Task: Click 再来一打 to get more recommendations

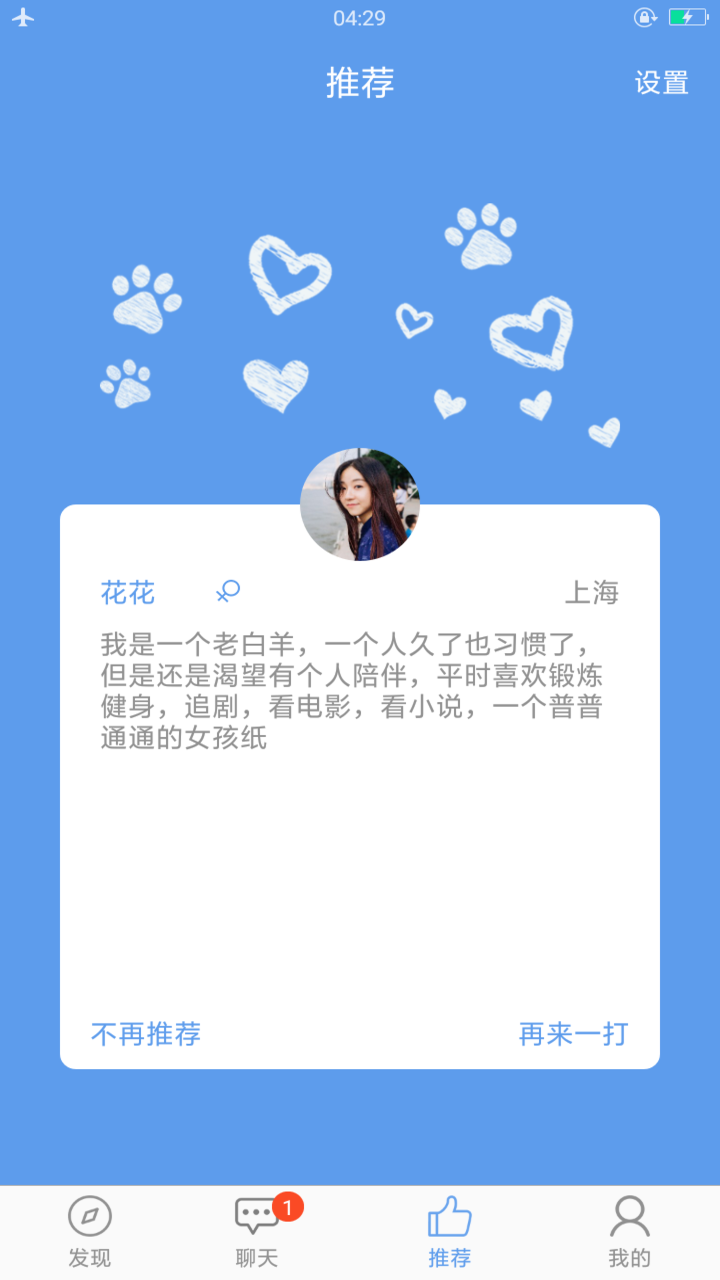Action: 571,1035
